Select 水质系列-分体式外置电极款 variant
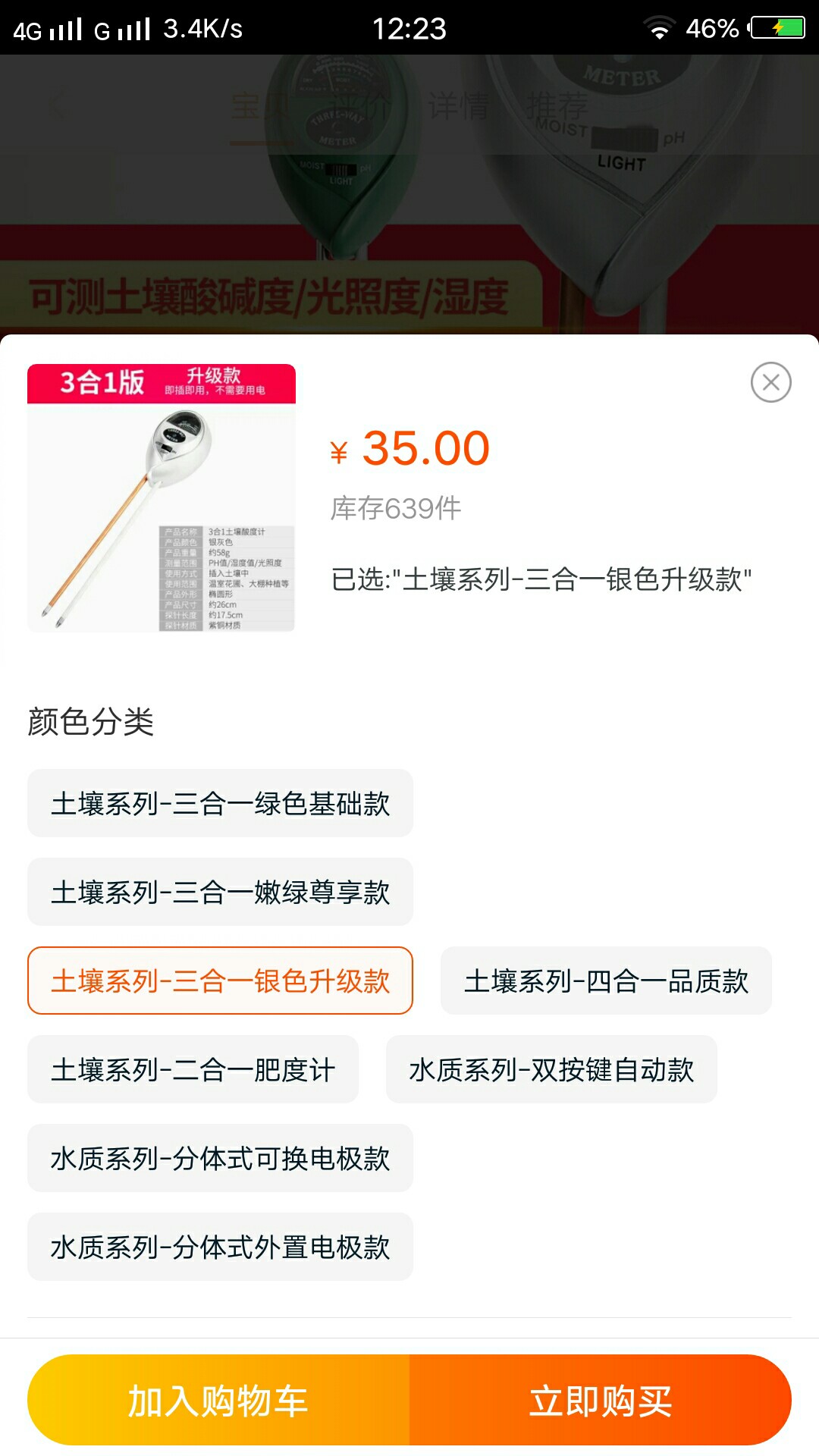The width and height of the screenshot is (819, 1456). 220,1247
